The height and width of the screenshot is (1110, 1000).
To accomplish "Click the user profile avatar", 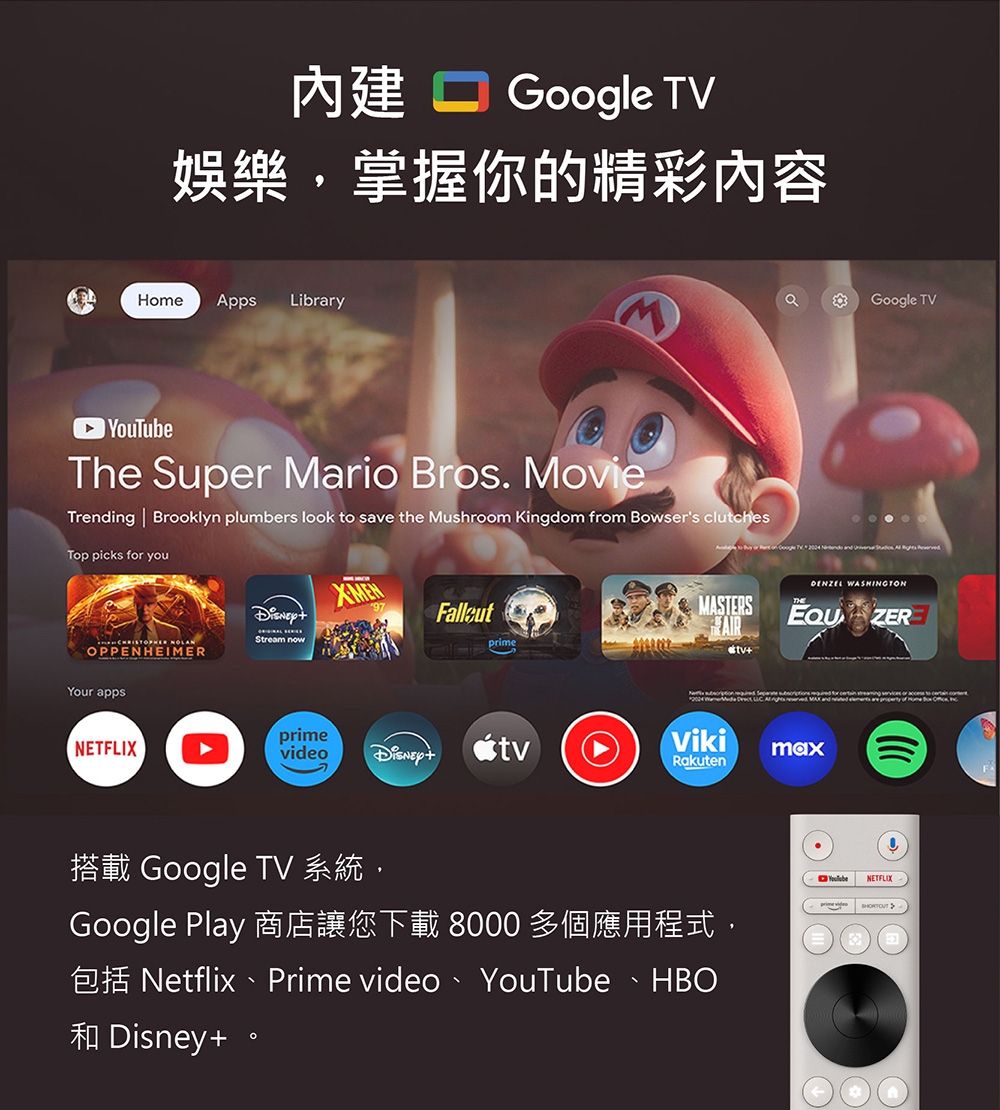I will [81, 300].
